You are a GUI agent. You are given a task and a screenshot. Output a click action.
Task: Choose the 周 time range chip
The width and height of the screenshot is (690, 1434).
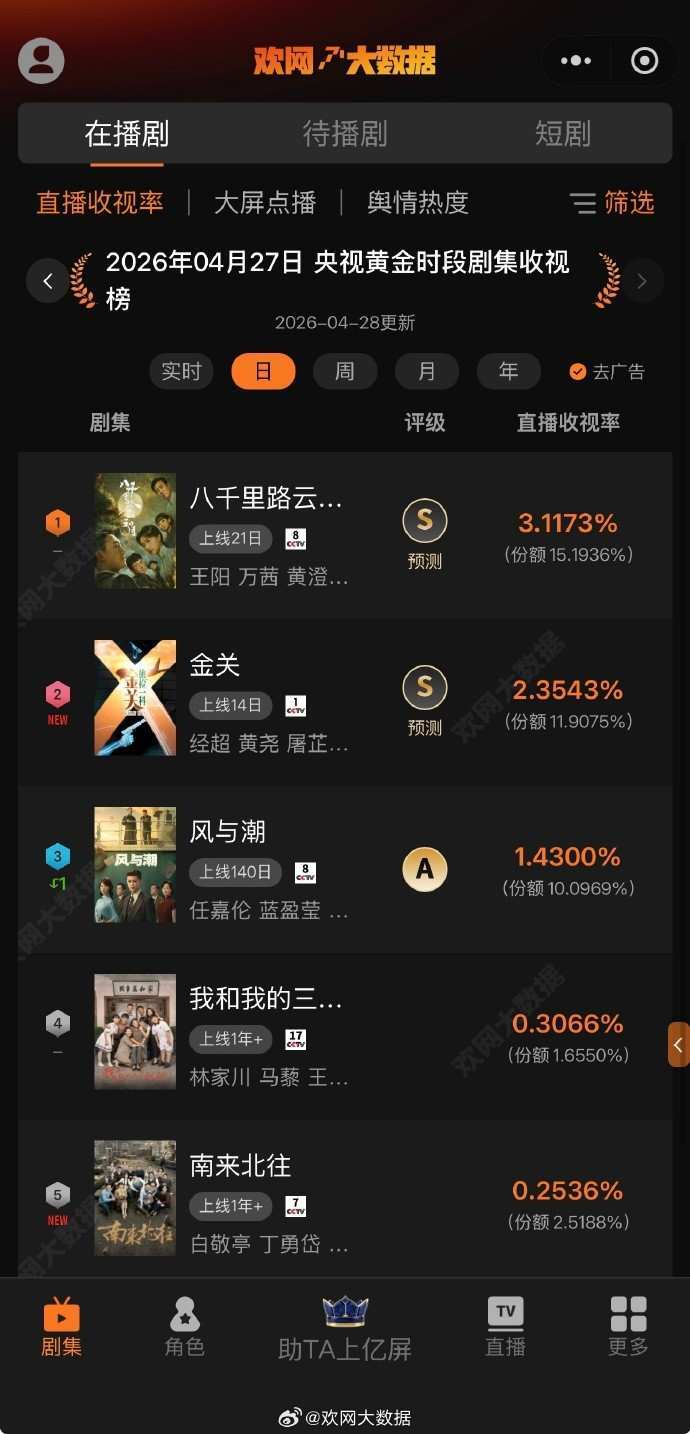click(345, 371)
